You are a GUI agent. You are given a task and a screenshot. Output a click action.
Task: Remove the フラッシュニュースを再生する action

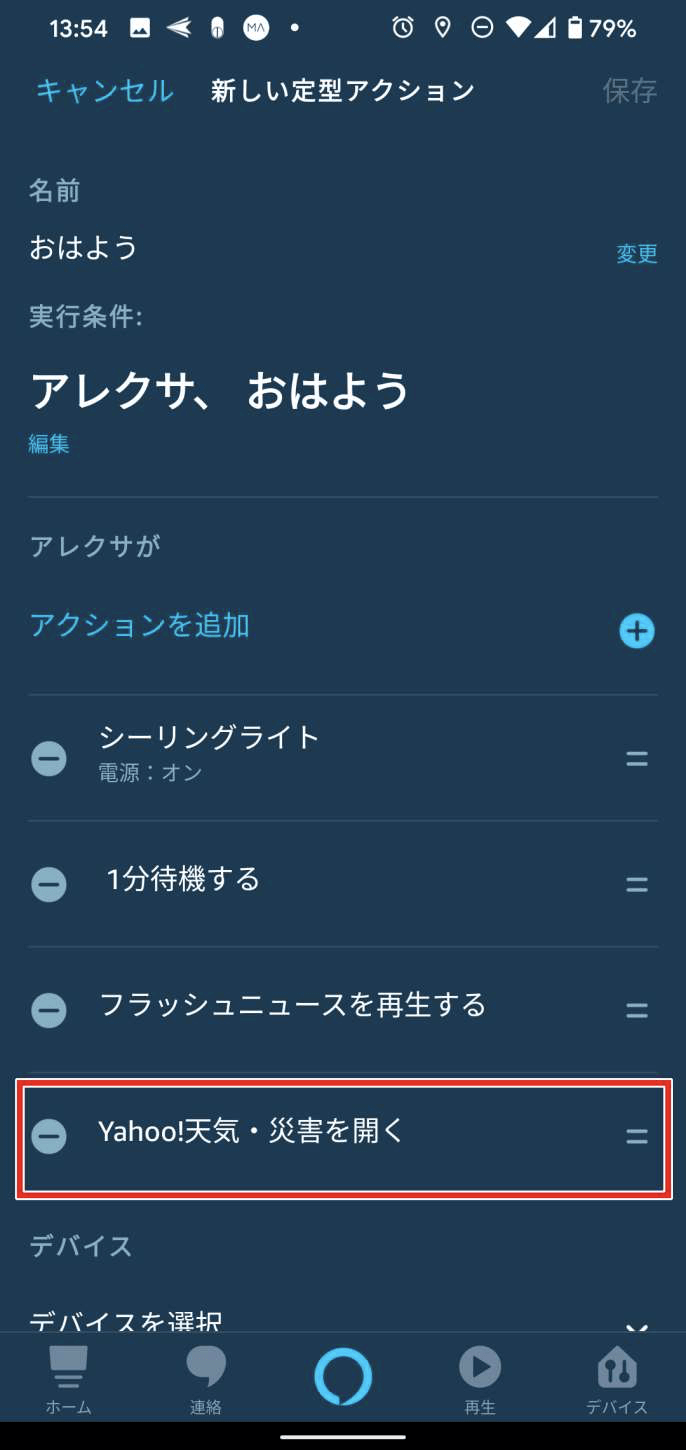point(48,1010)
